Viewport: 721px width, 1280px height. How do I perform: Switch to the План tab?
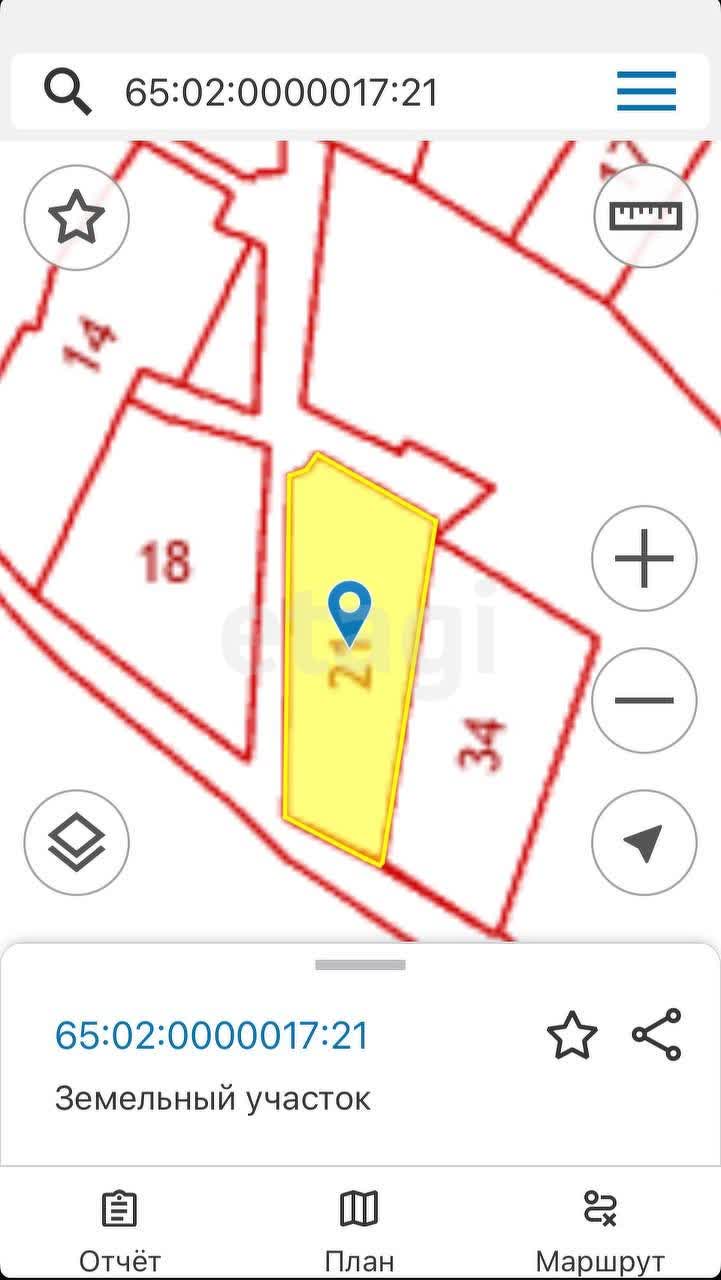(359, 1228)
